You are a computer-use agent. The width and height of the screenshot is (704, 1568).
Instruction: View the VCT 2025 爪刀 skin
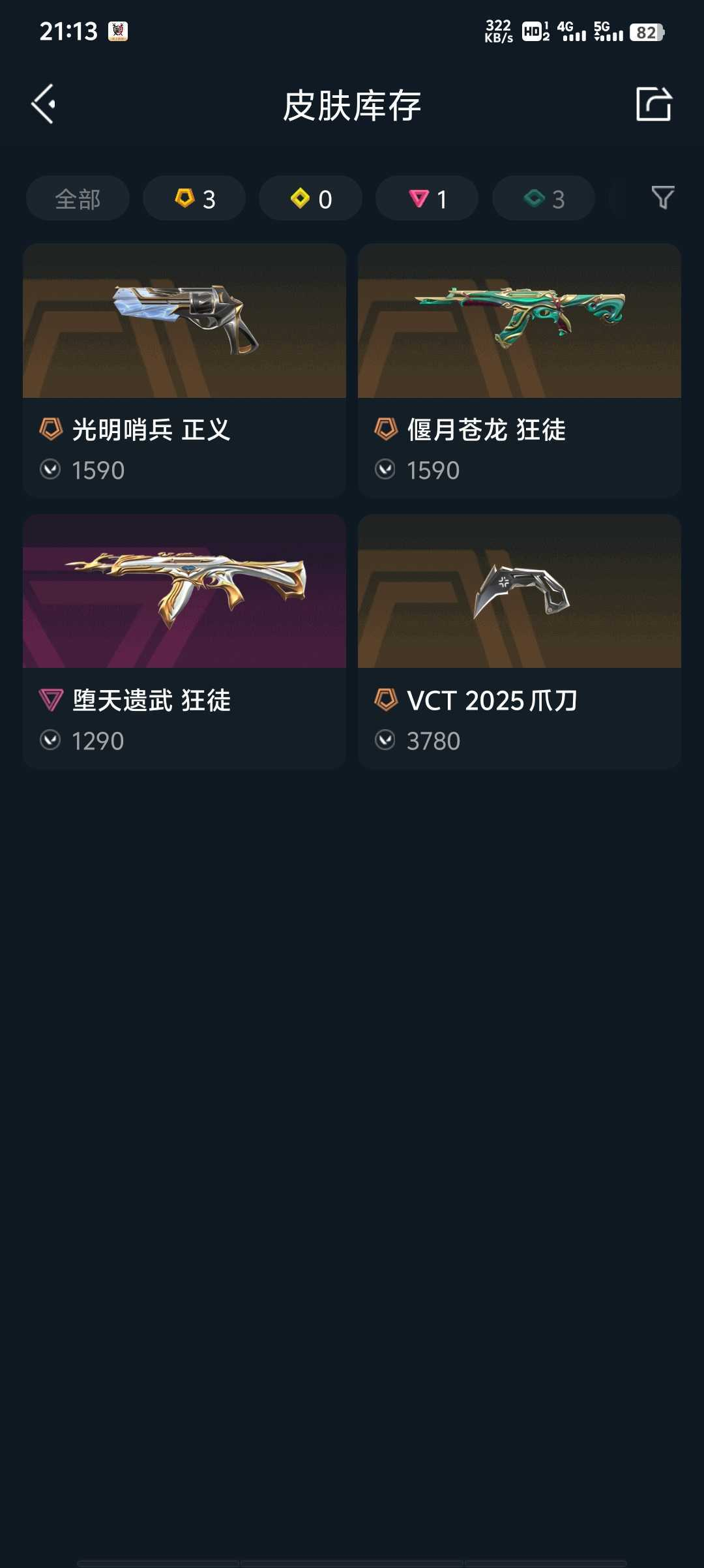(520, 641)
